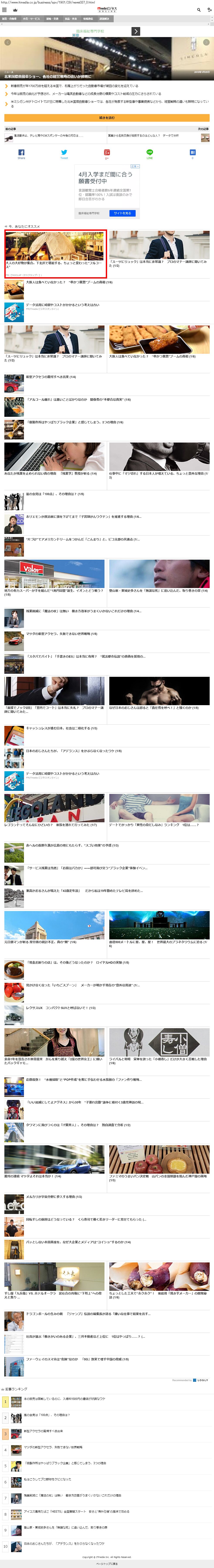Go to the previous carousel image
The width and height of the screenshot is (214, 1568).
click(8, 43)
